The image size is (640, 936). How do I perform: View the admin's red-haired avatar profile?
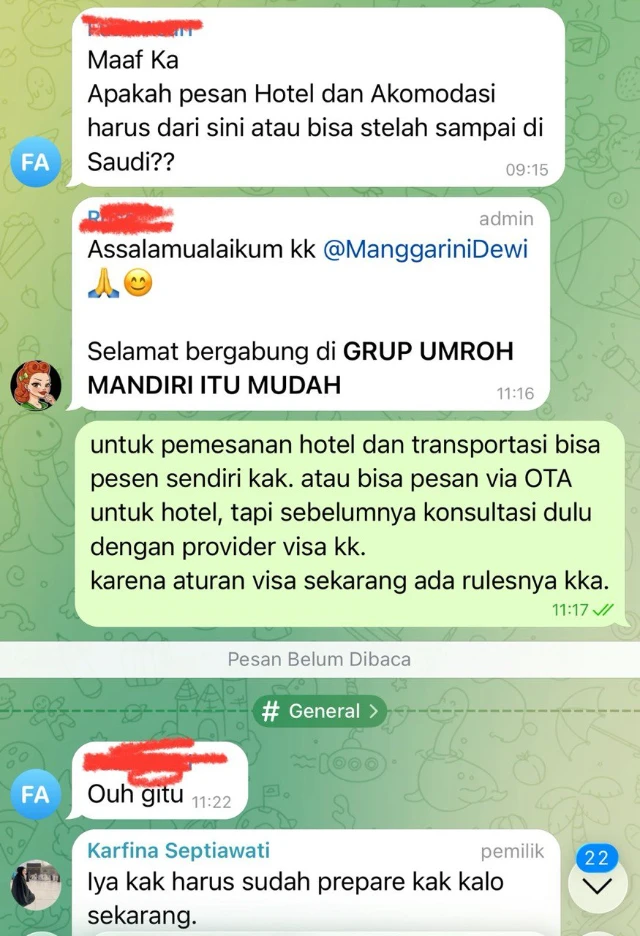tap(35, 385)
